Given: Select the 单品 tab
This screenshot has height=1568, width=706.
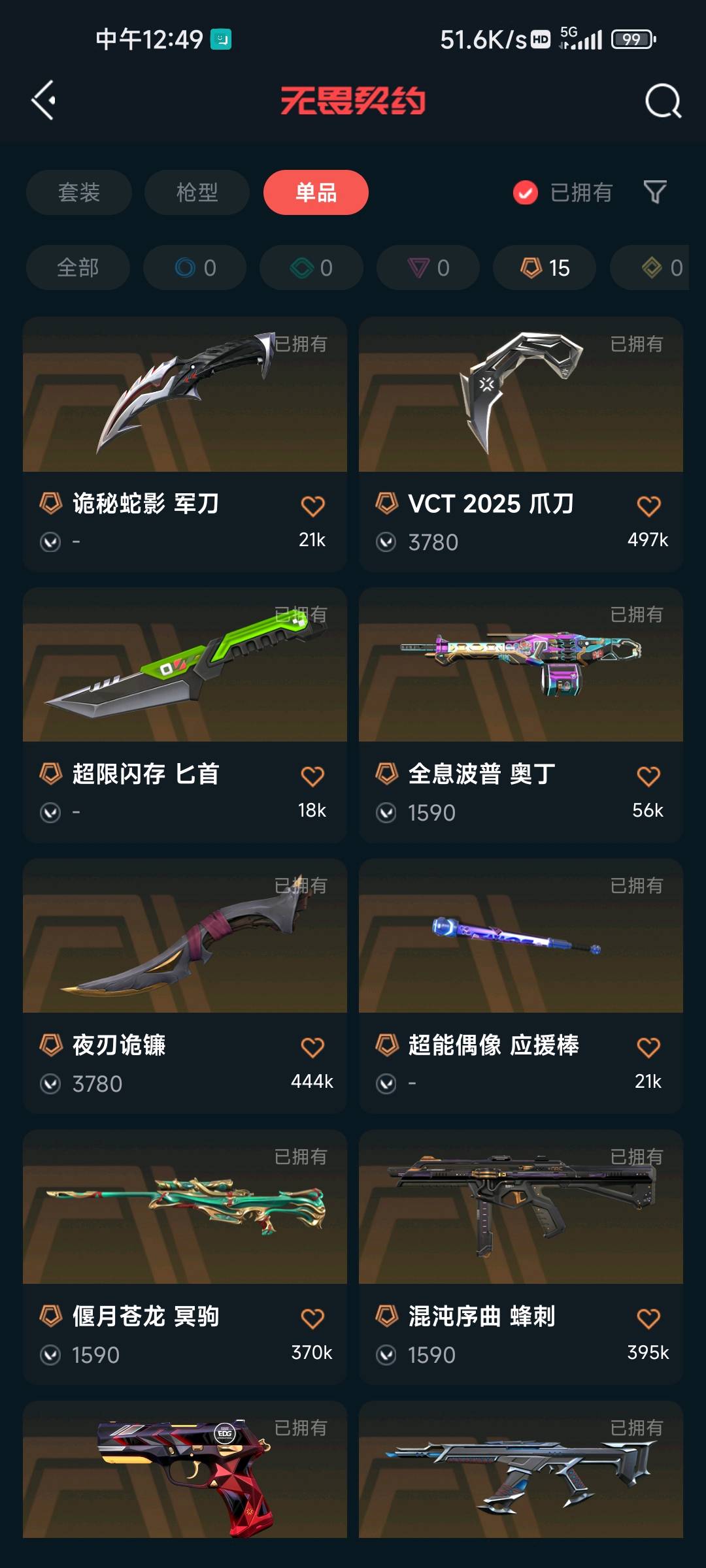Looking at the screenshot, I should pos(316,192).
